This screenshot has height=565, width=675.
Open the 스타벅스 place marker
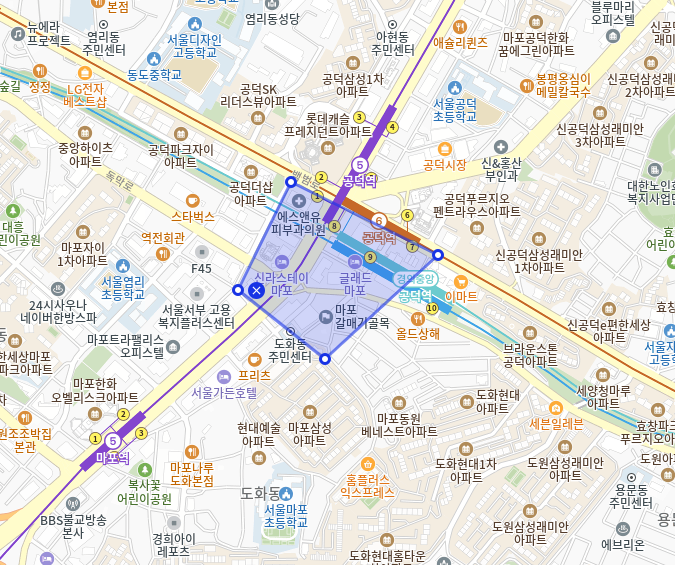(x=192, y=200)
